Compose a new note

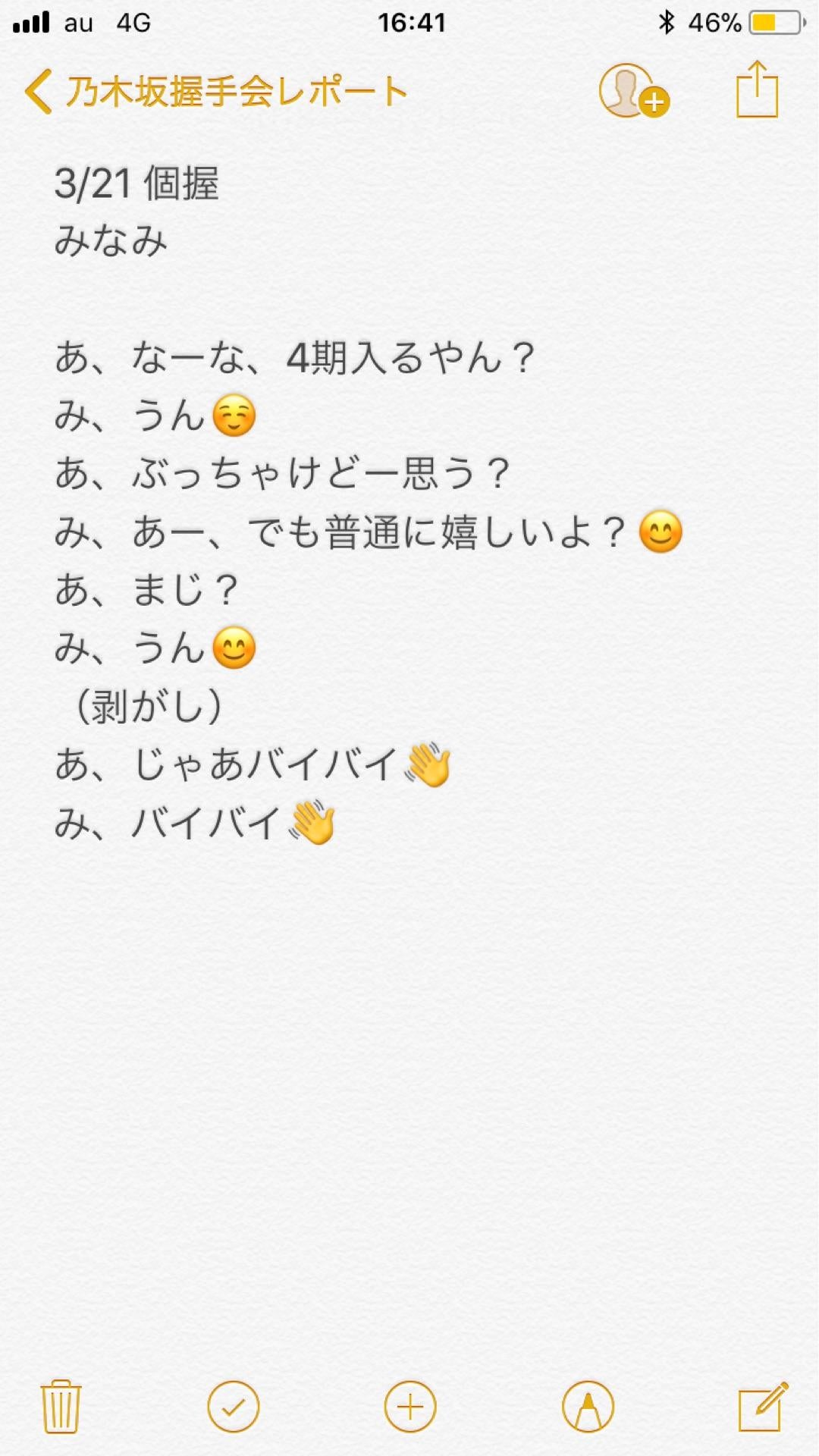[x=762, y=1407]
